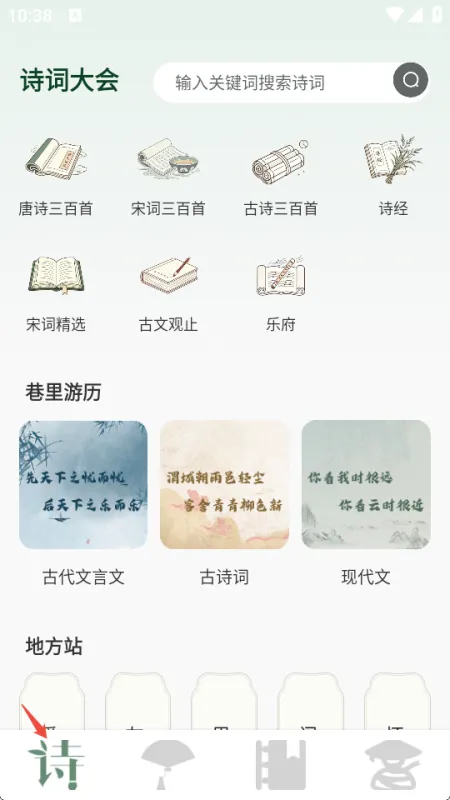Screen dimensions: 450x800
Task: Open the 诗经 collection
Action: tap(393, 176)
